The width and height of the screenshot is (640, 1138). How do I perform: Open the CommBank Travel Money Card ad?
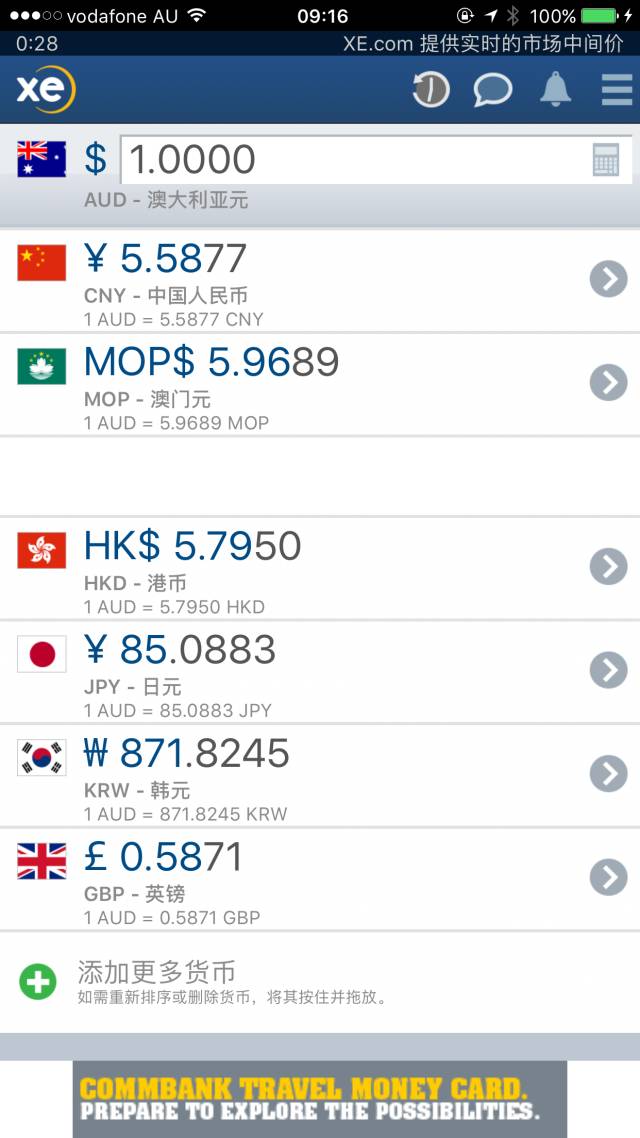pos(319,1099)
